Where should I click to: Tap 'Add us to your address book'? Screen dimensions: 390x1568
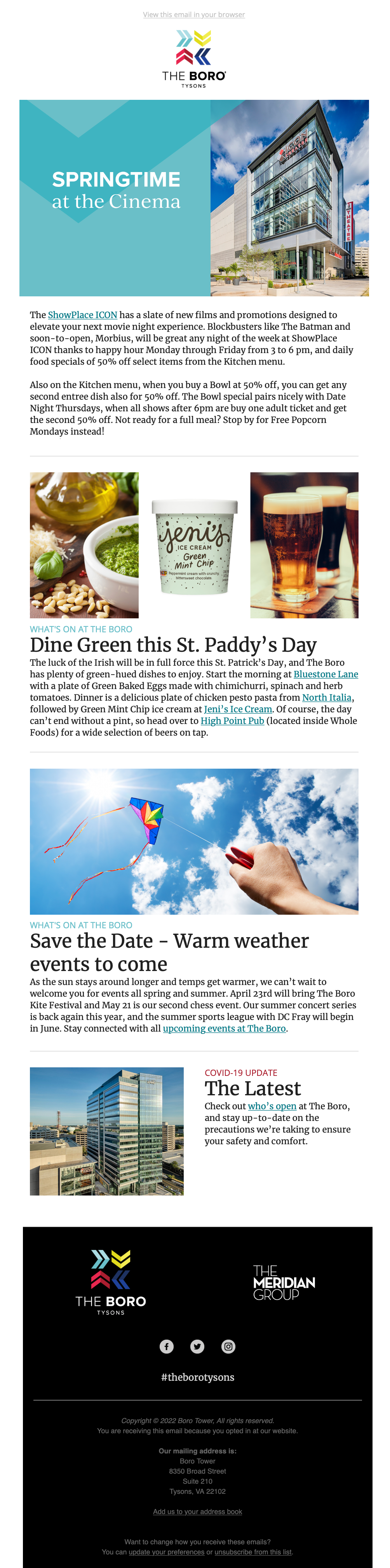[x=197, y=1512]
